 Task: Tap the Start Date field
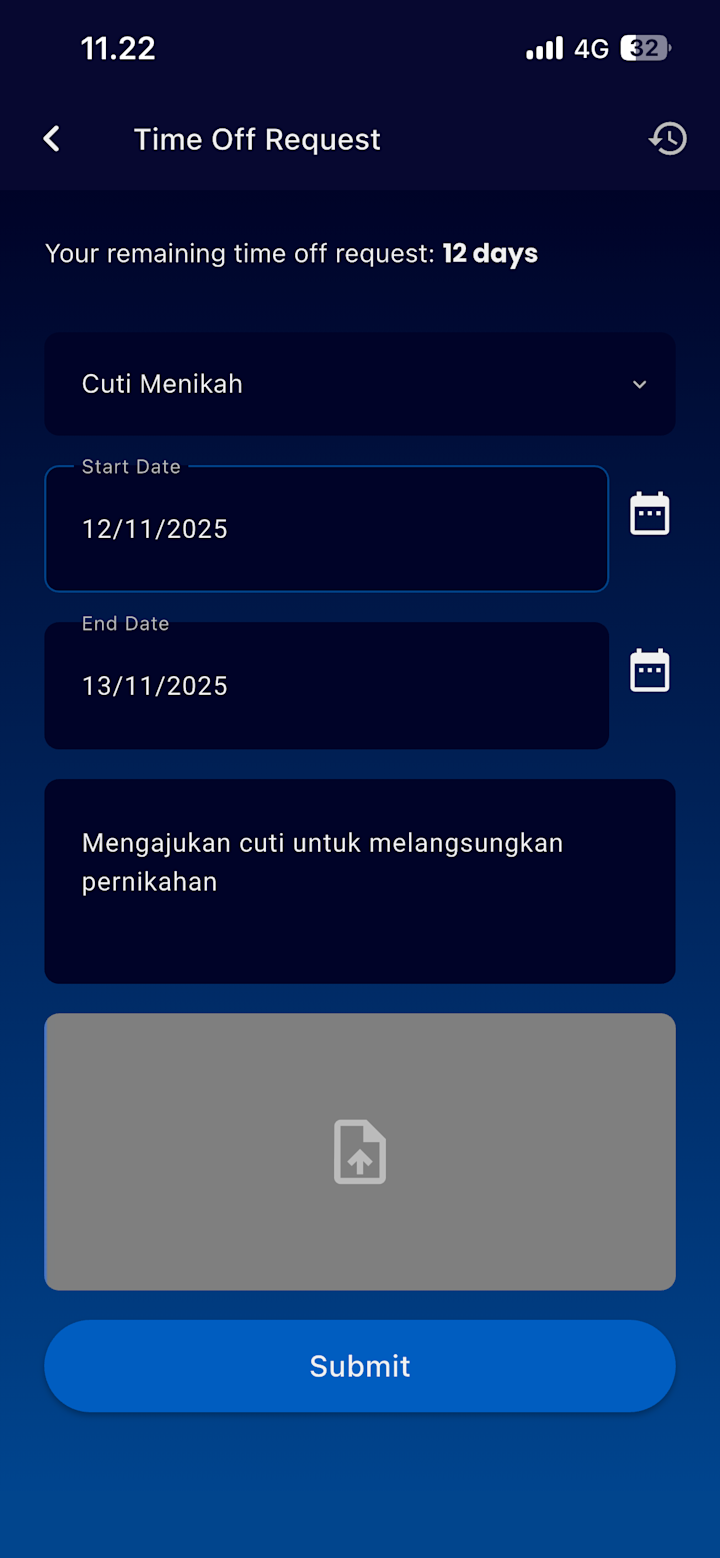pyautogui.click(x=326, y=529)
